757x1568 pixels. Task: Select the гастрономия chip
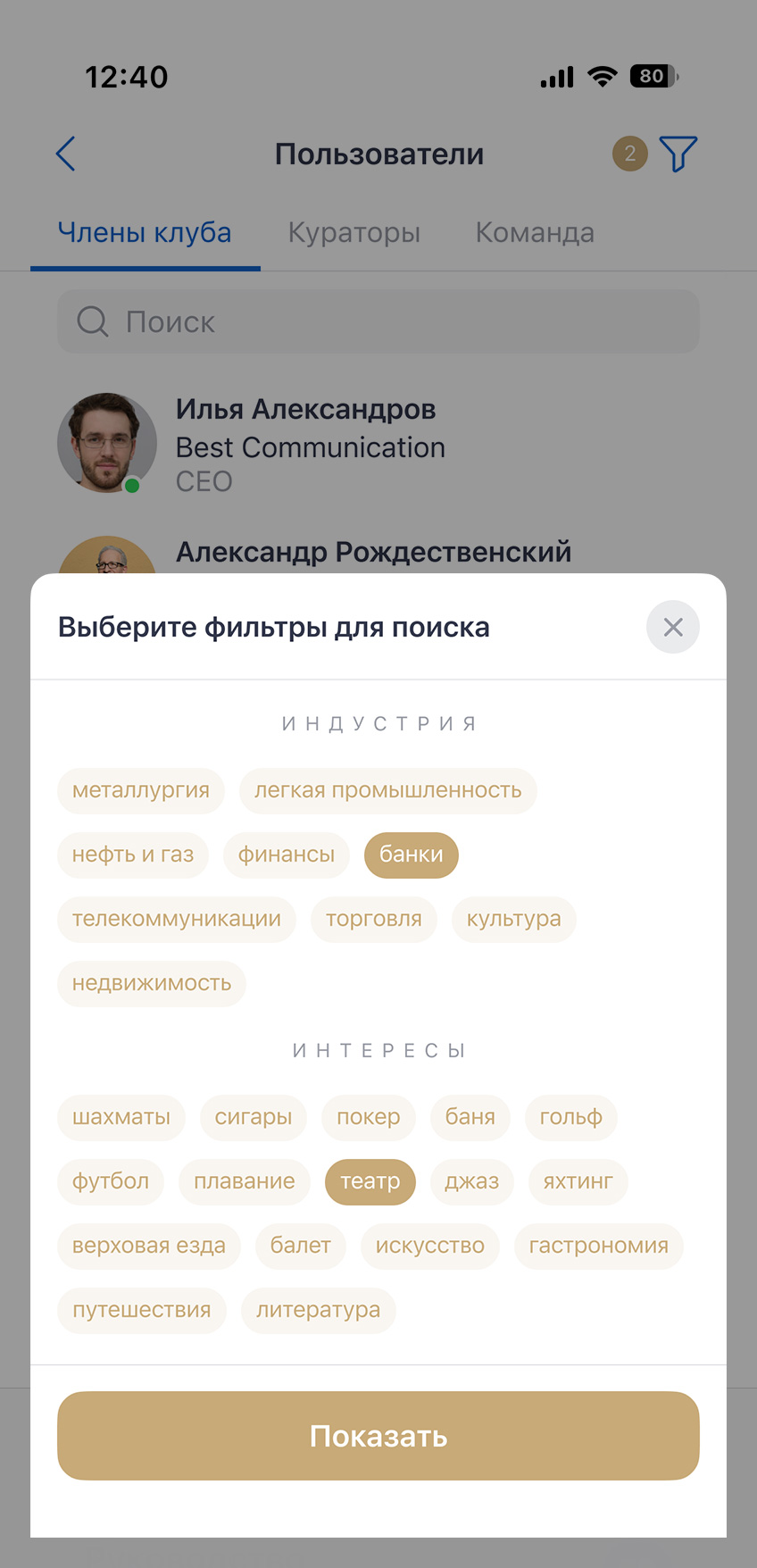(x=599, y=1246)
